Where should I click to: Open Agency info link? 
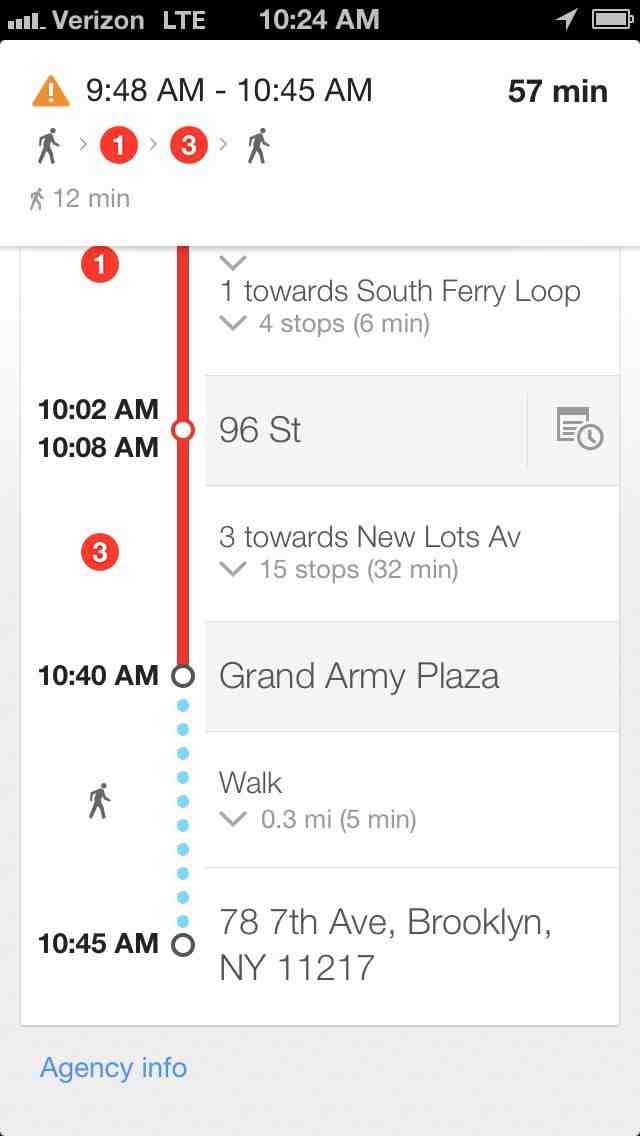113,1068
